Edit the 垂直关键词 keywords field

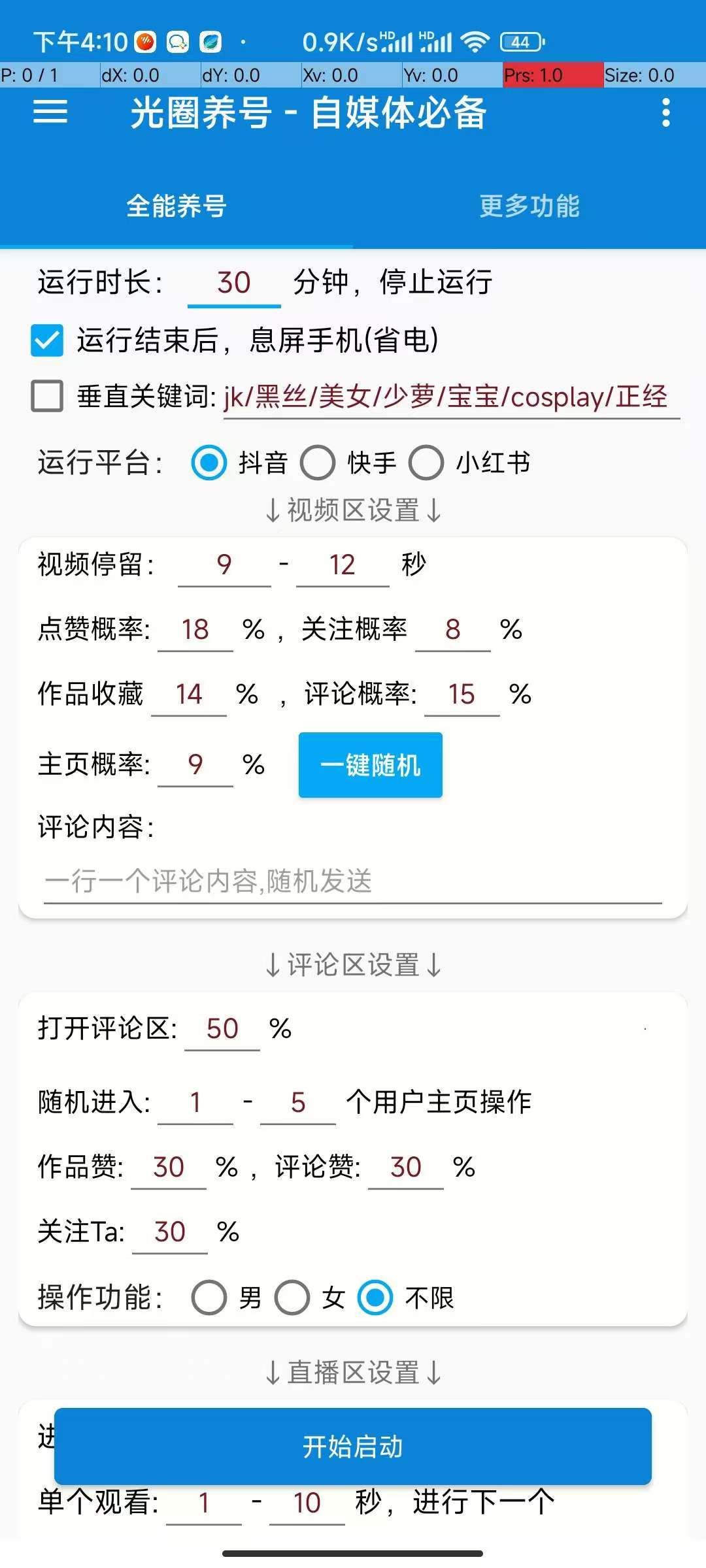451,397
